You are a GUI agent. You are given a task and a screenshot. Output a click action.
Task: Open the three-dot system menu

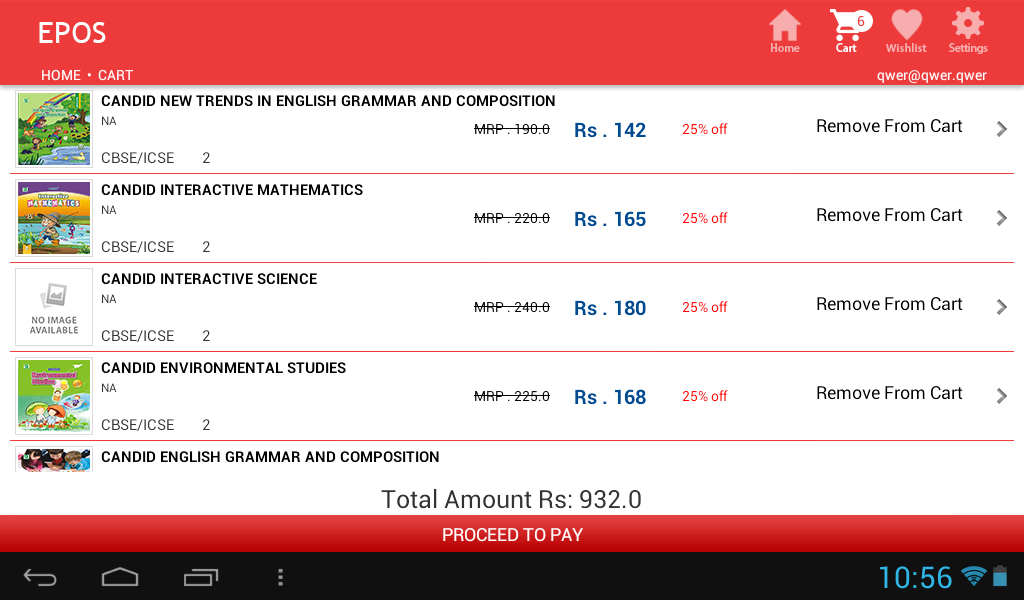(280, 577)
